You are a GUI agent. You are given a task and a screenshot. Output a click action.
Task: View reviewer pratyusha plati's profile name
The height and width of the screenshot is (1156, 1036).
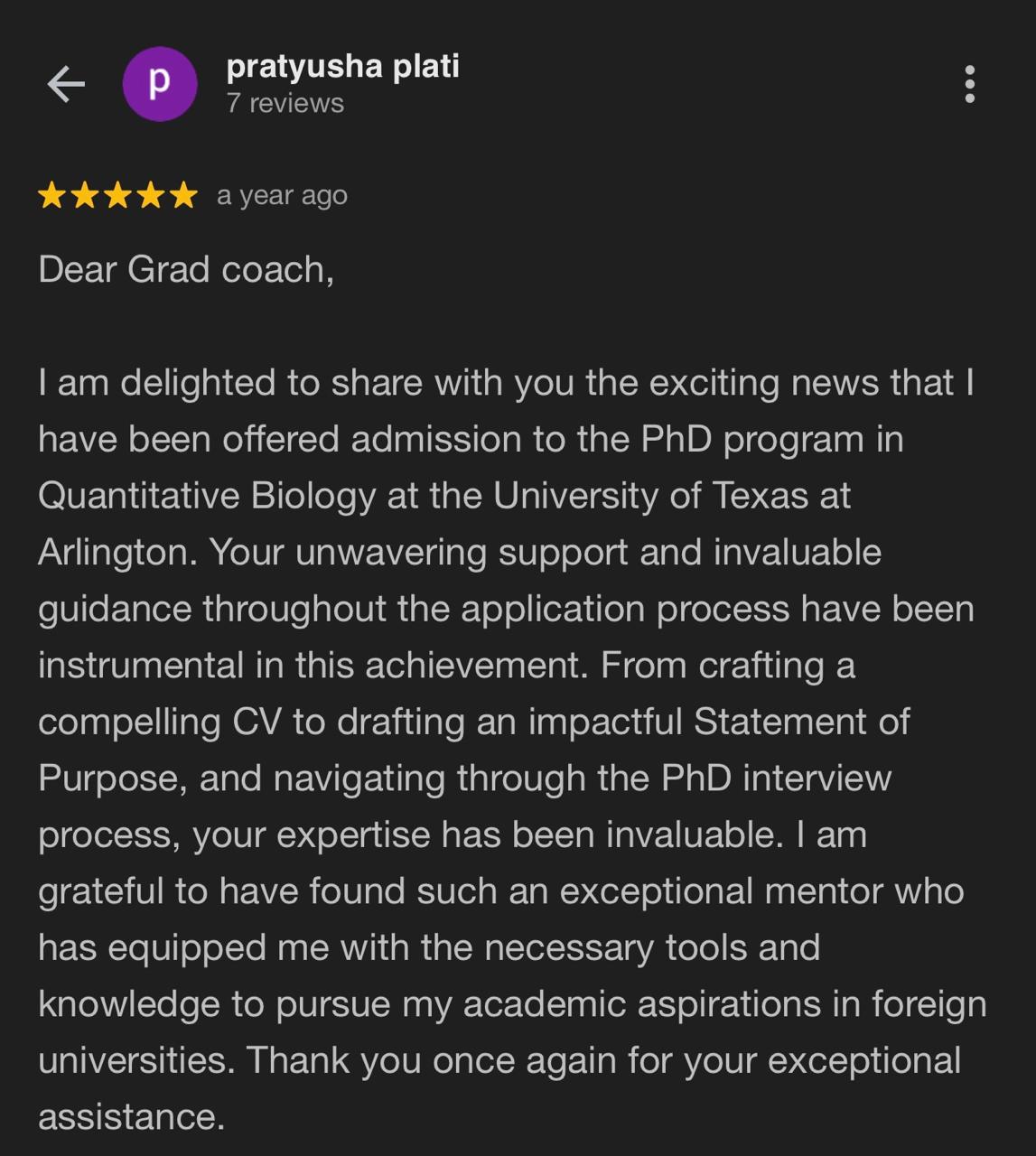click(x=342, y=66)
